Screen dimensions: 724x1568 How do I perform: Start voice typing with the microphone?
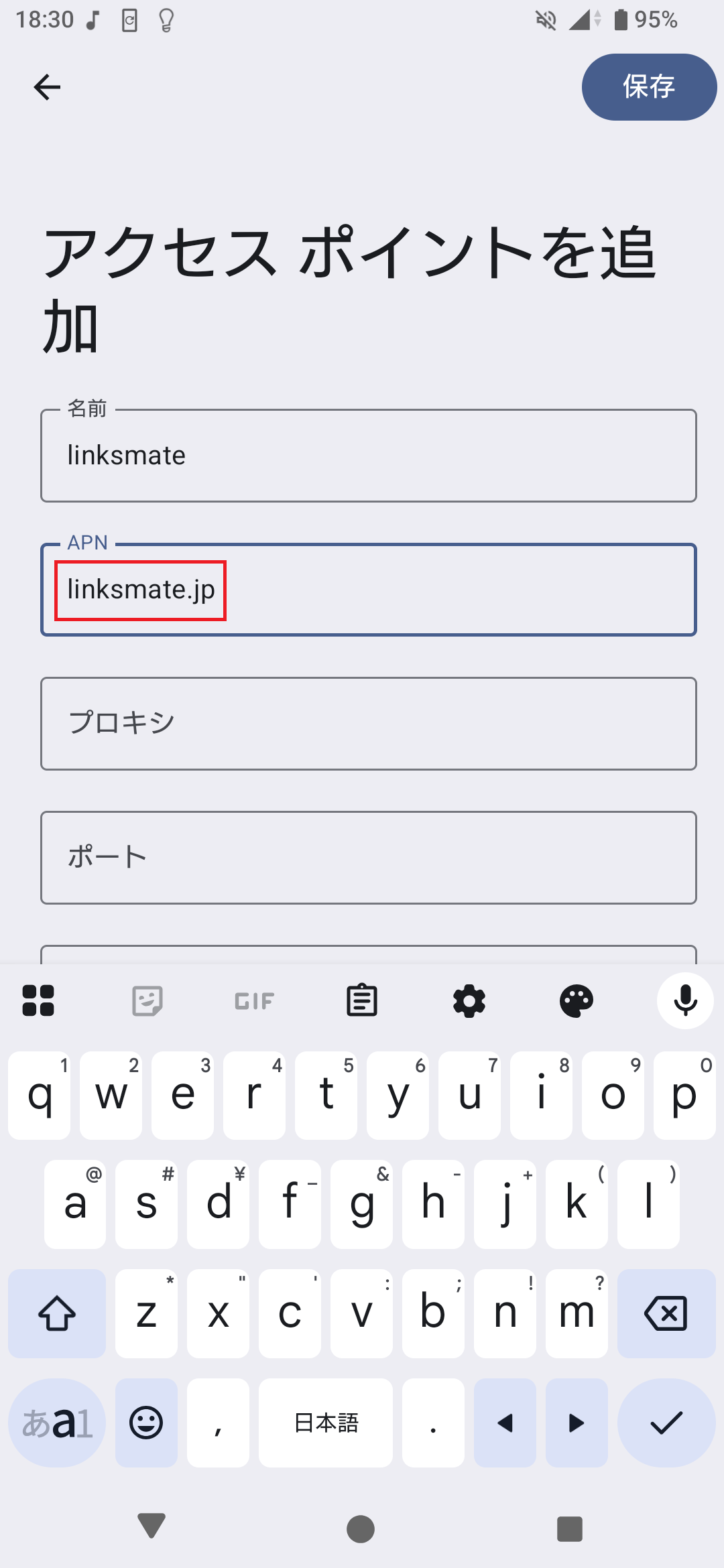[684, 1001]
